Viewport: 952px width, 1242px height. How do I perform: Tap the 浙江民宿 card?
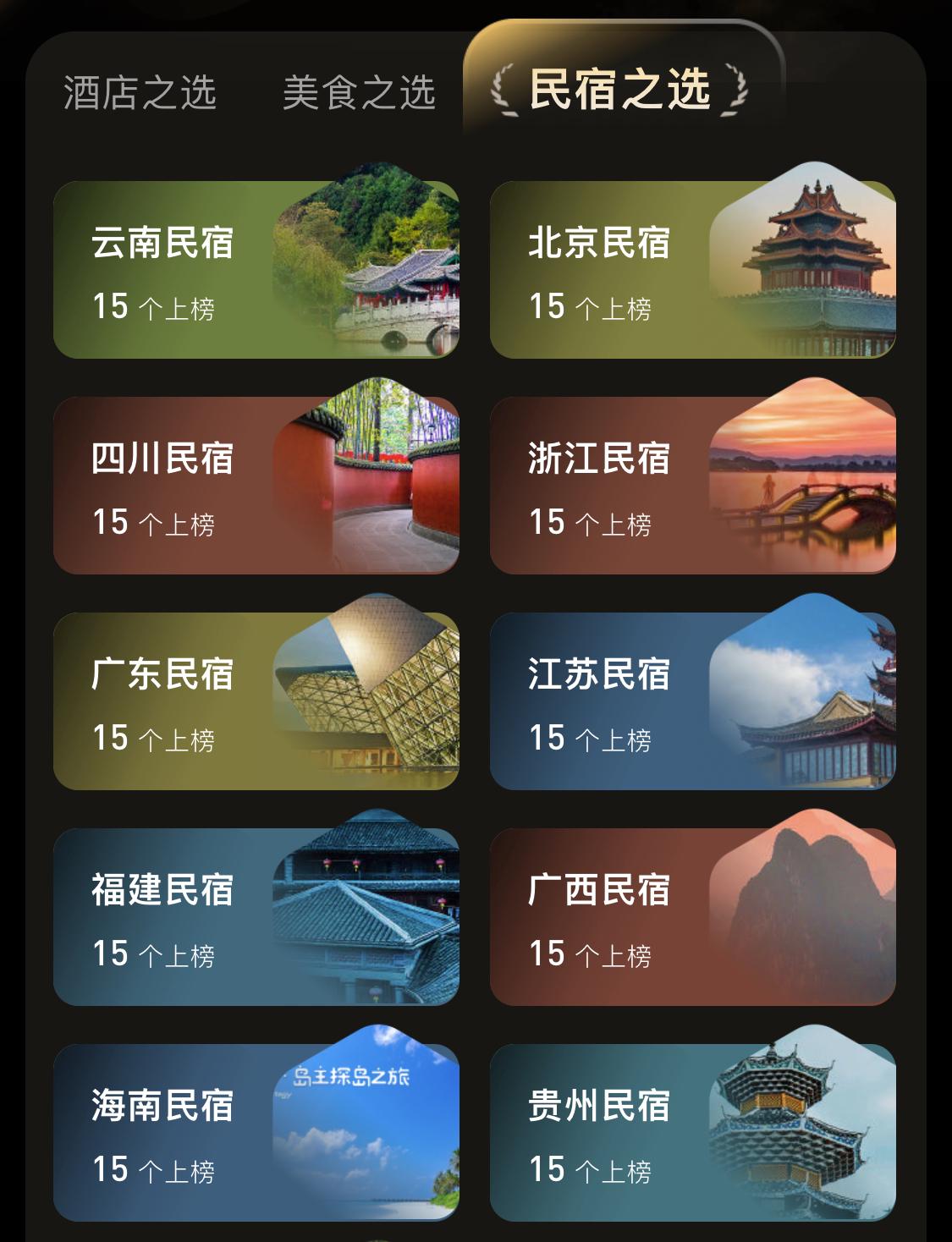tap(692, 486)
